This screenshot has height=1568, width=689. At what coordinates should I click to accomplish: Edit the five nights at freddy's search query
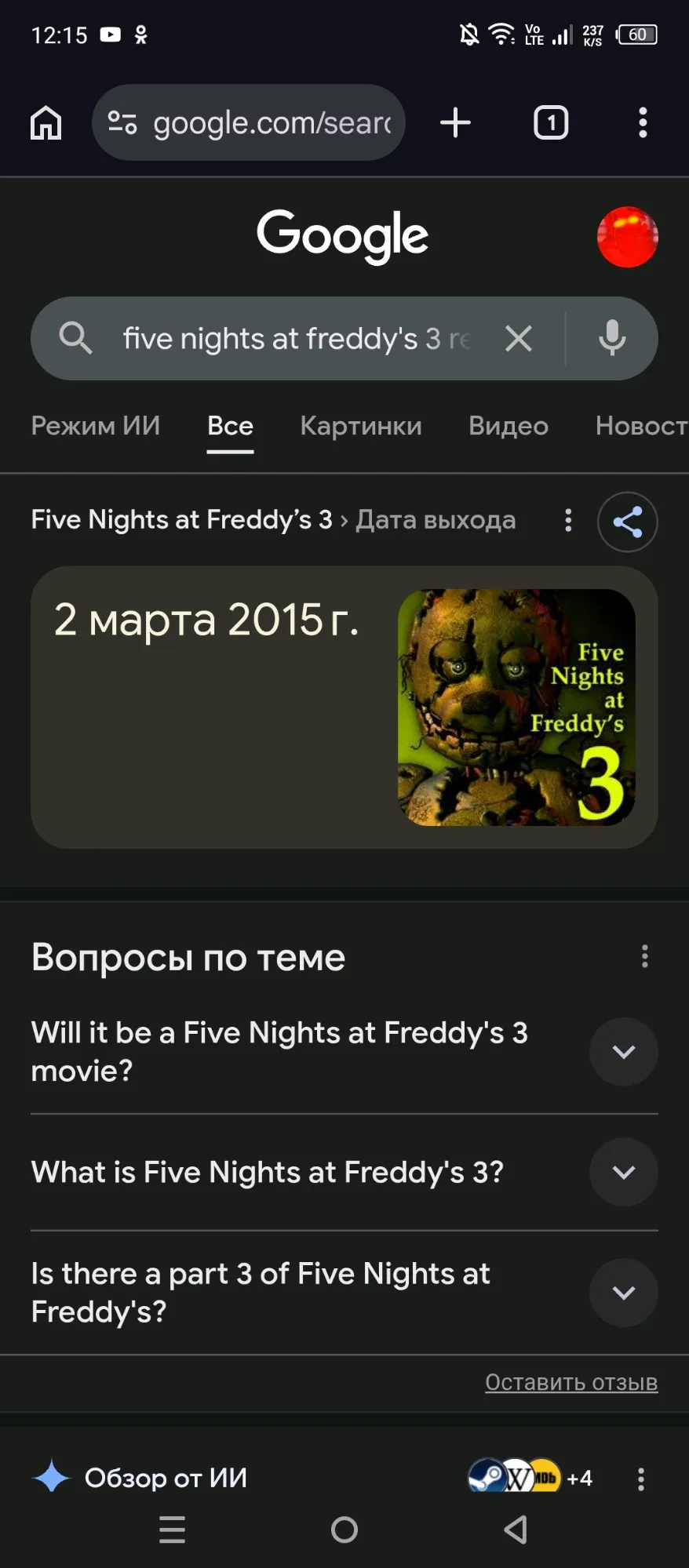click(296, 339)
